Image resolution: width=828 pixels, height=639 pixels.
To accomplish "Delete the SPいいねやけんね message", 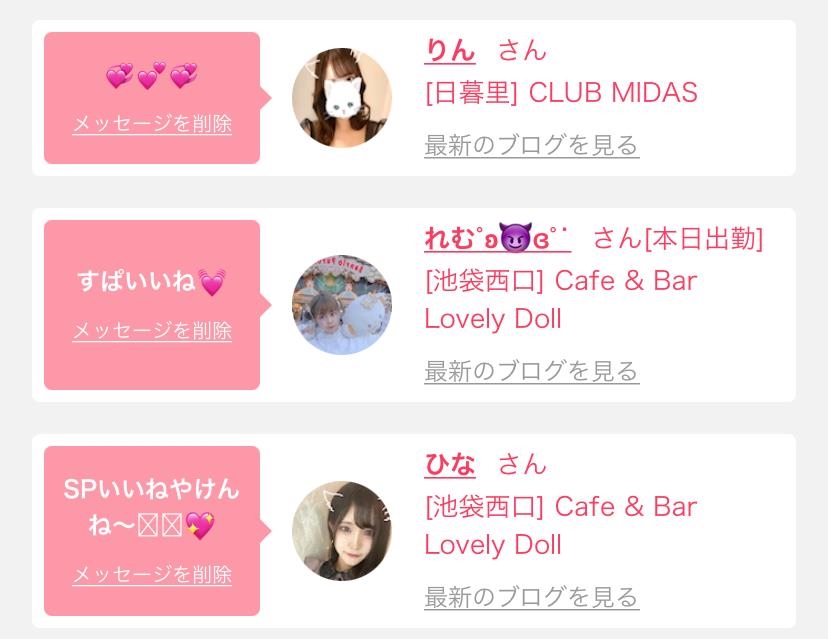I will point(152,574).
